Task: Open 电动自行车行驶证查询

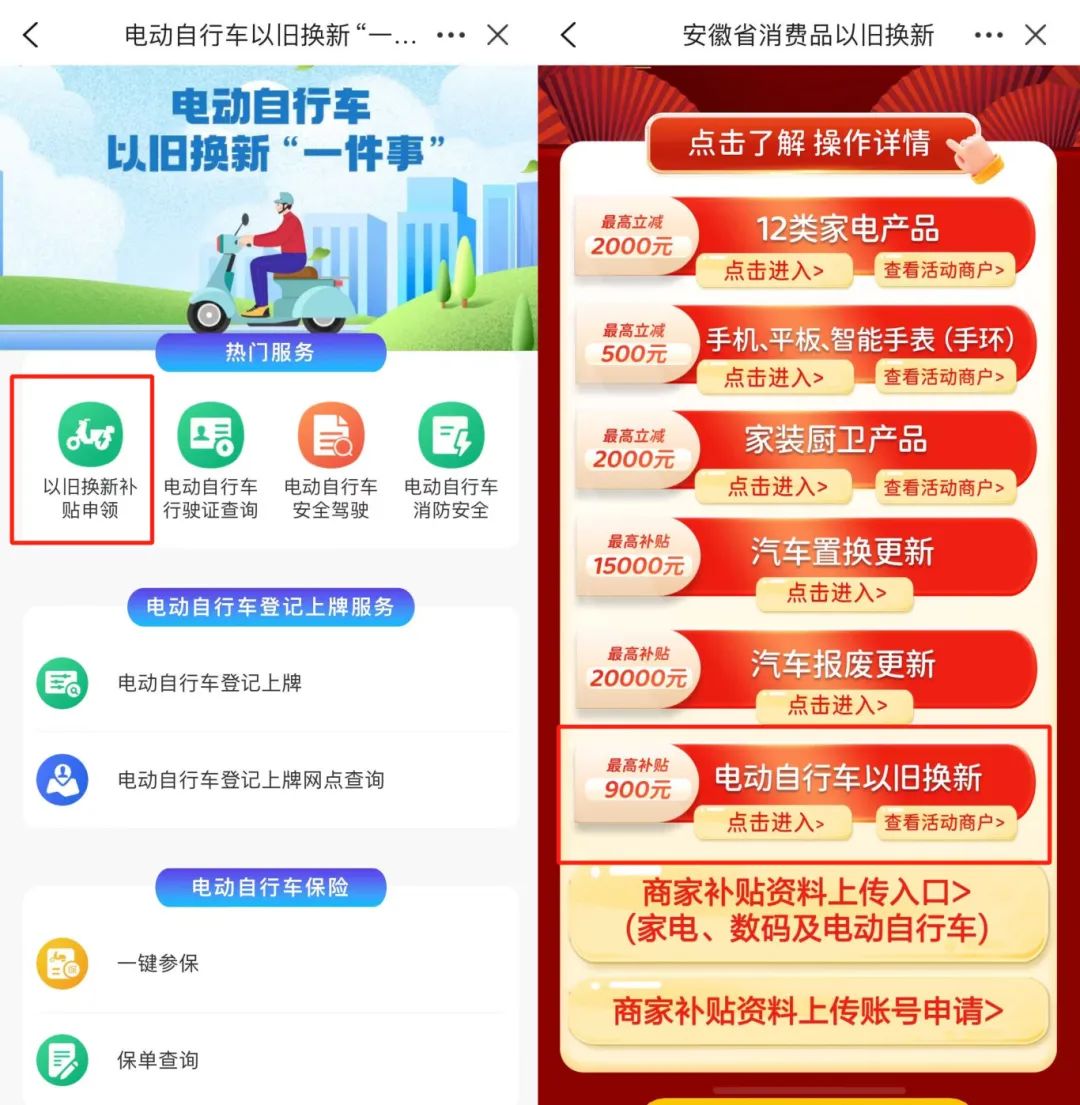Action: [210, 460]
